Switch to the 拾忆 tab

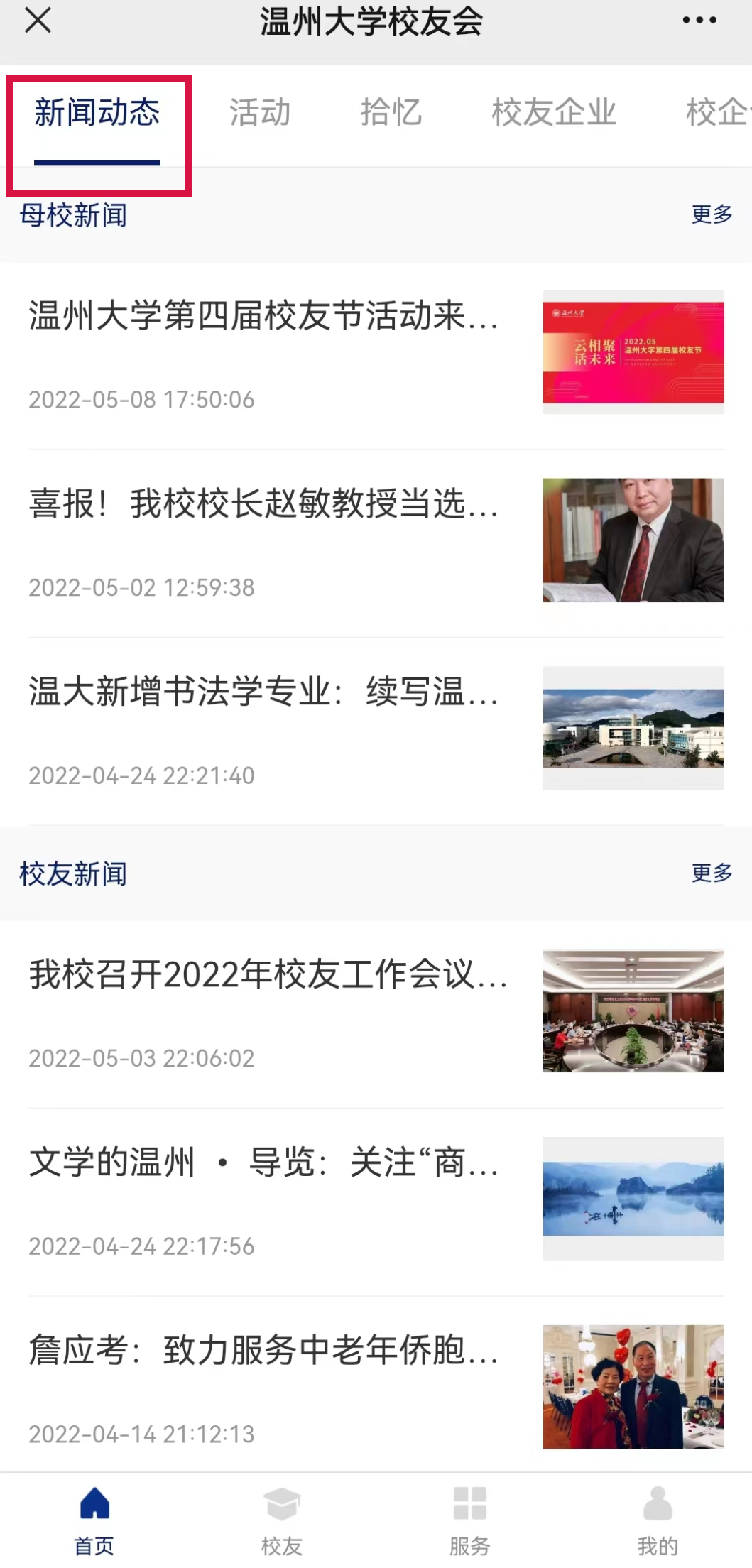click(391, 114)
